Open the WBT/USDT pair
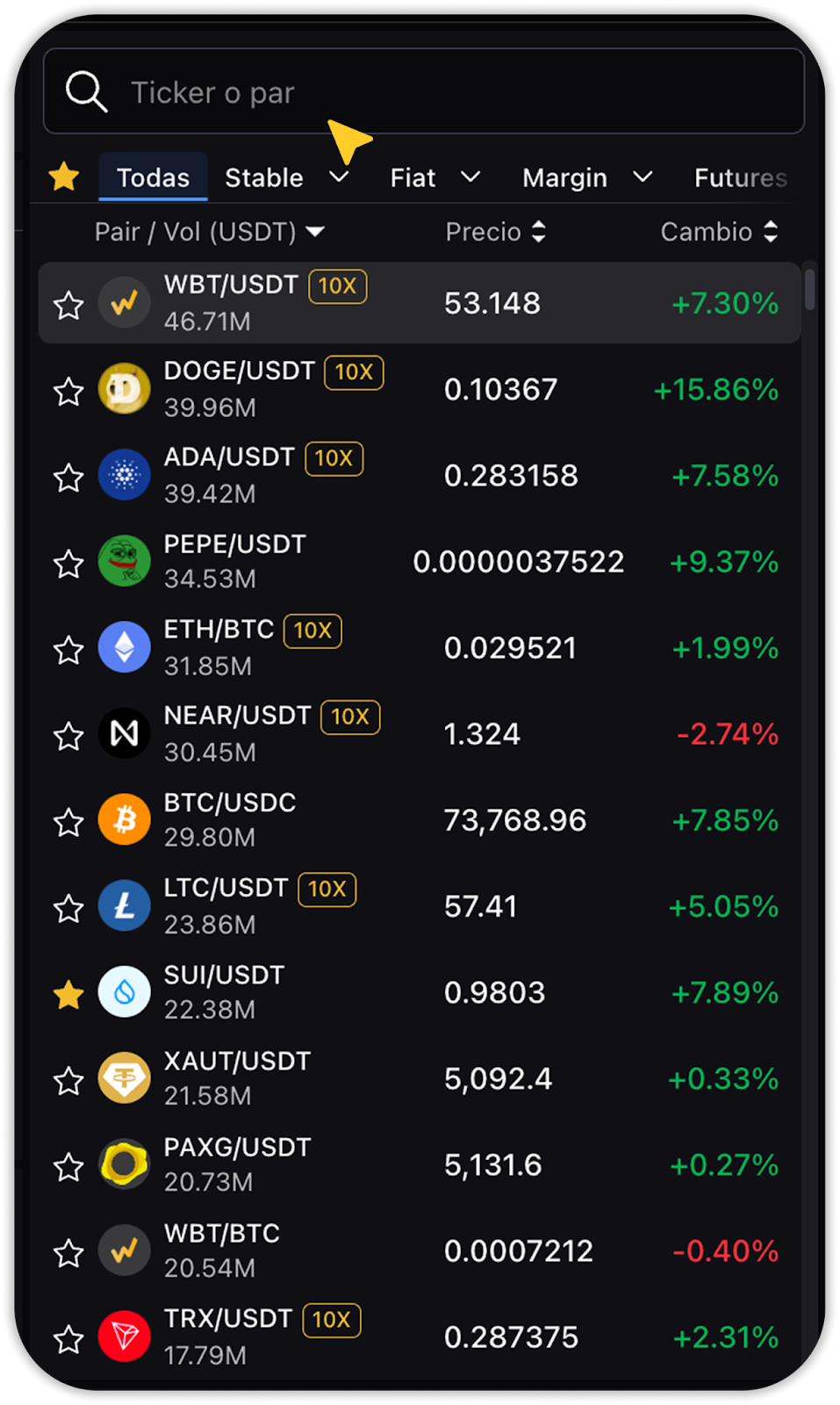 pos(420,303)
